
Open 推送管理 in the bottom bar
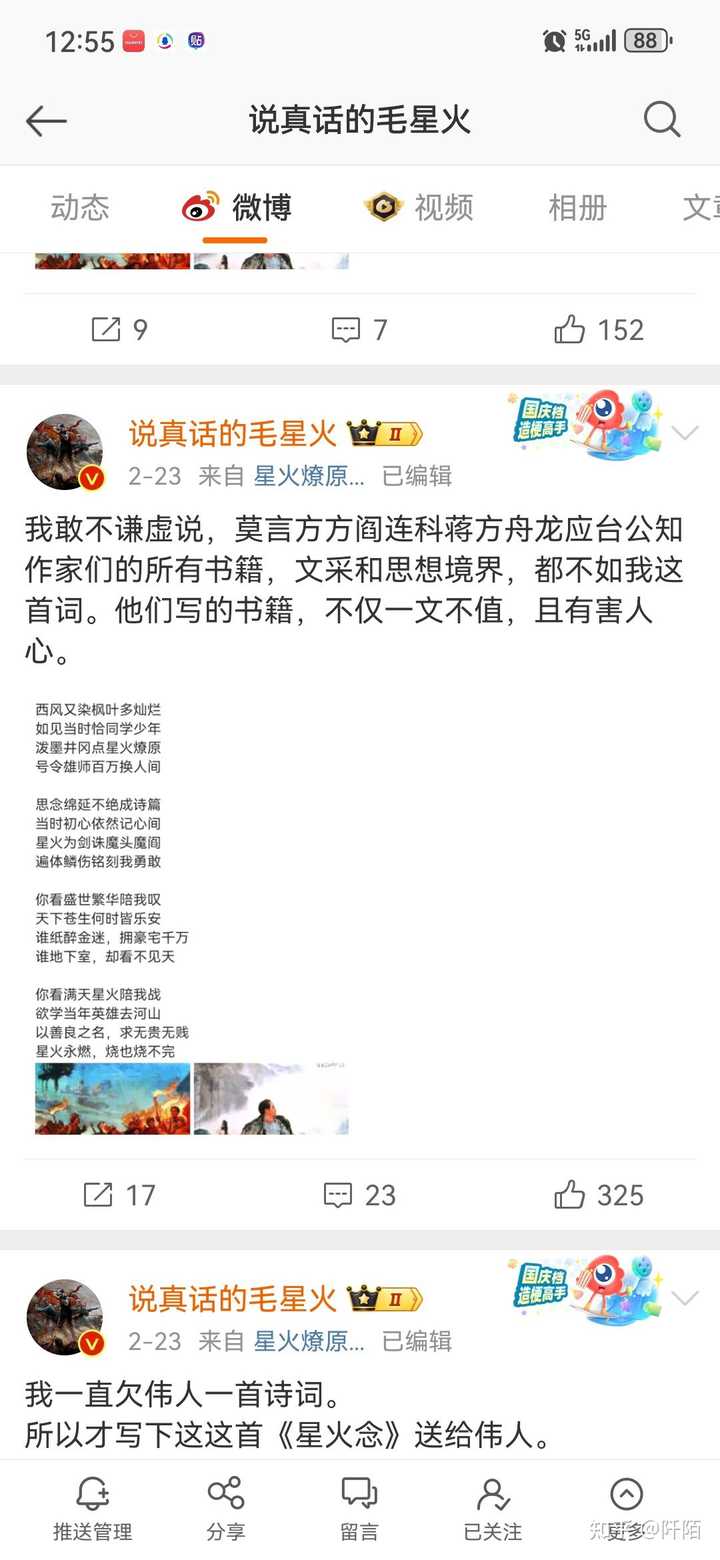92,1509
